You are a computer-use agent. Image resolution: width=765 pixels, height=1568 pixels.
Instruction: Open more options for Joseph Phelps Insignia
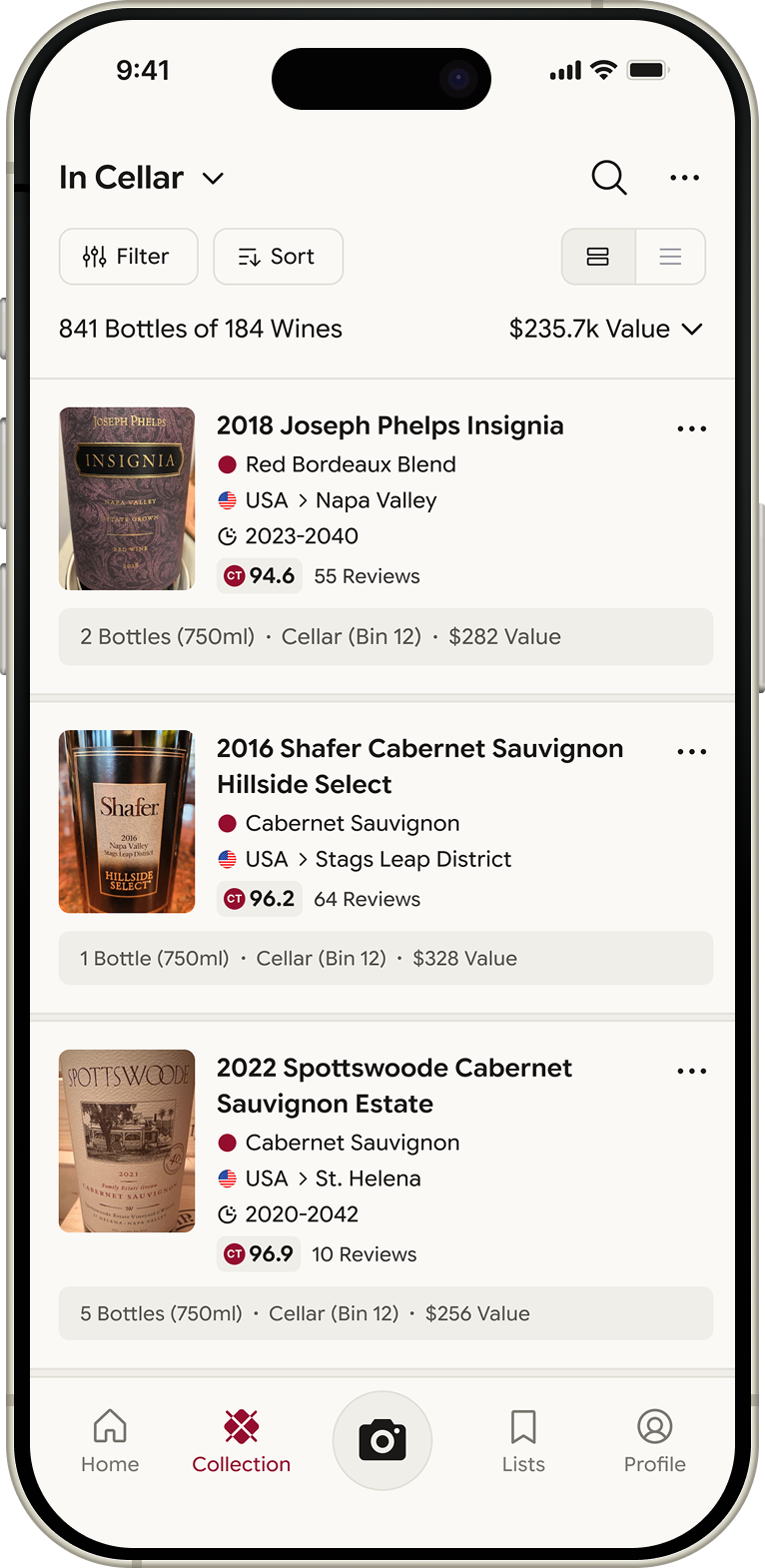691,428
